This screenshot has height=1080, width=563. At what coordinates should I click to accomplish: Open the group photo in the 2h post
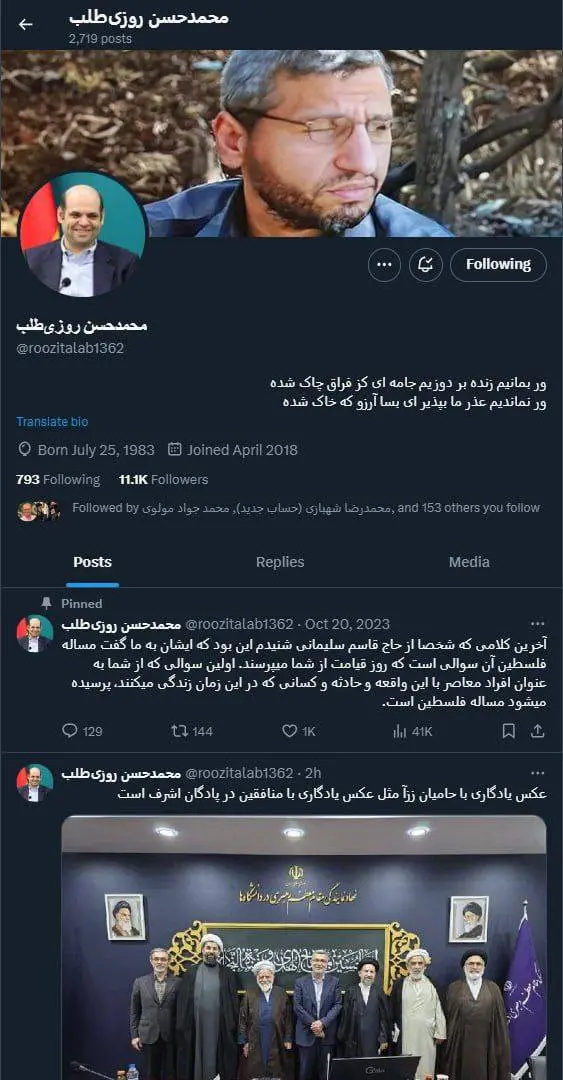(304, 947)
